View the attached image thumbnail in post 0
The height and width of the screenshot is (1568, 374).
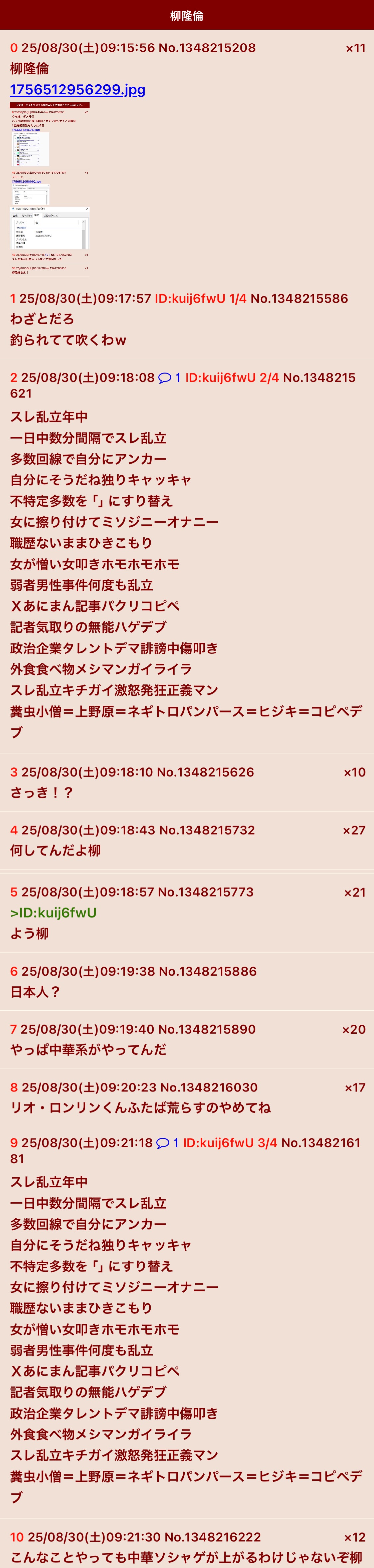pos(50,189)
